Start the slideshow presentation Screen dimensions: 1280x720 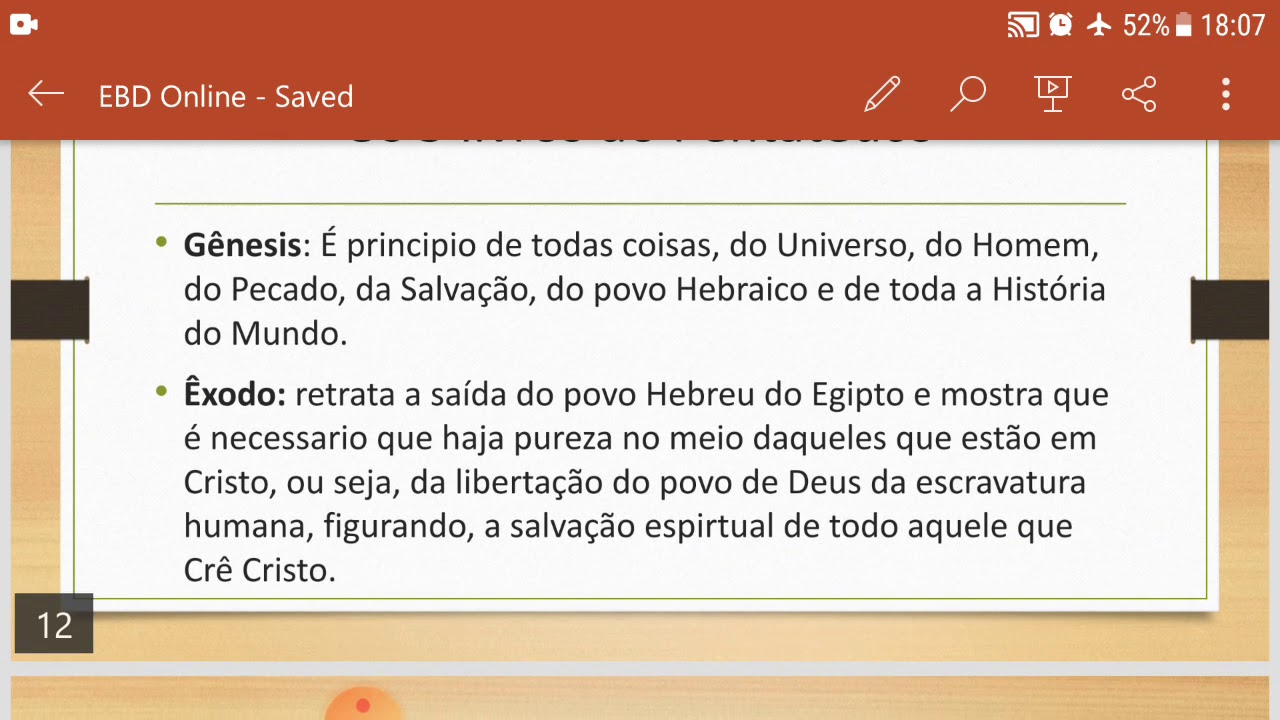1052,94
